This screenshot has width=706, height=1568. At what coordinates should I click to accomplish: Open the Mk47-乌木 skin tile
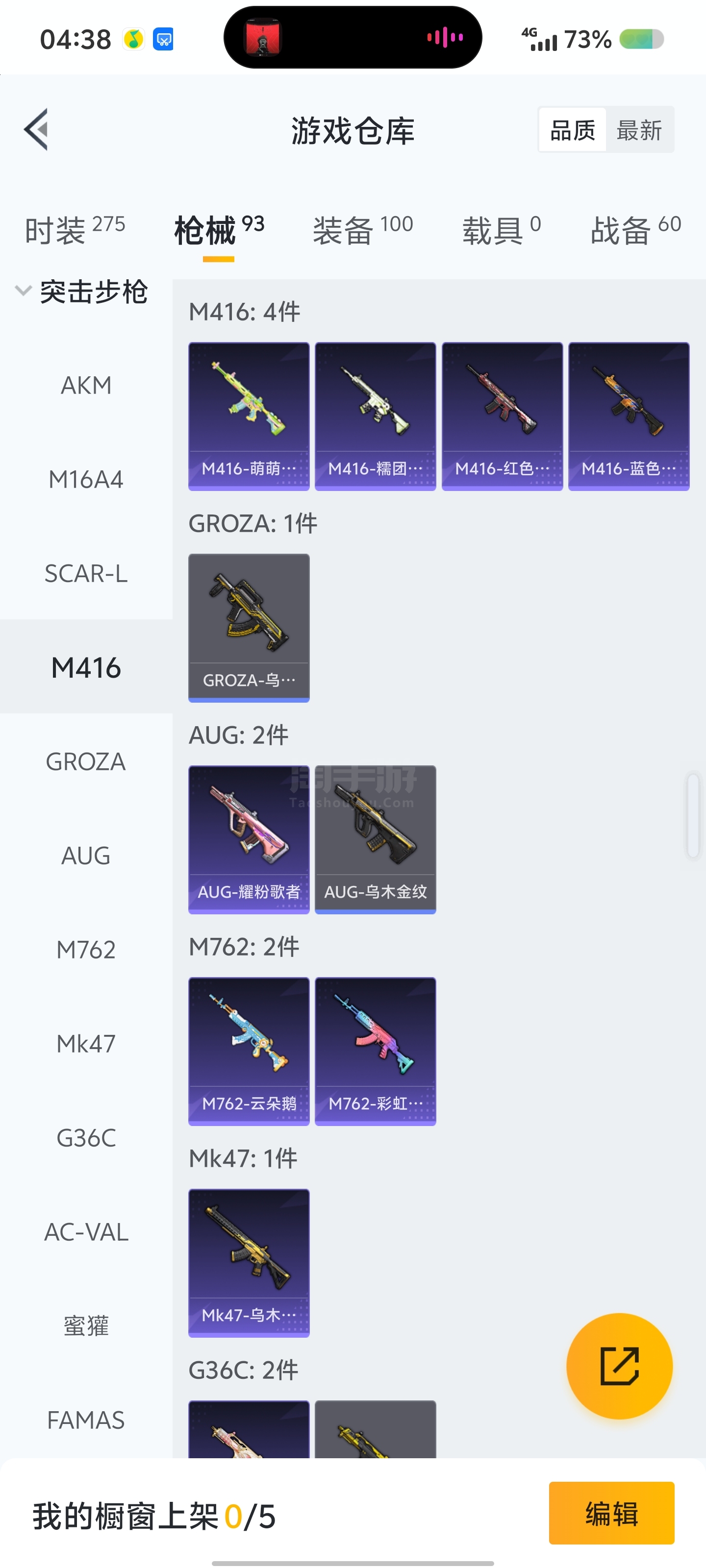click(x=249, y=1263)
